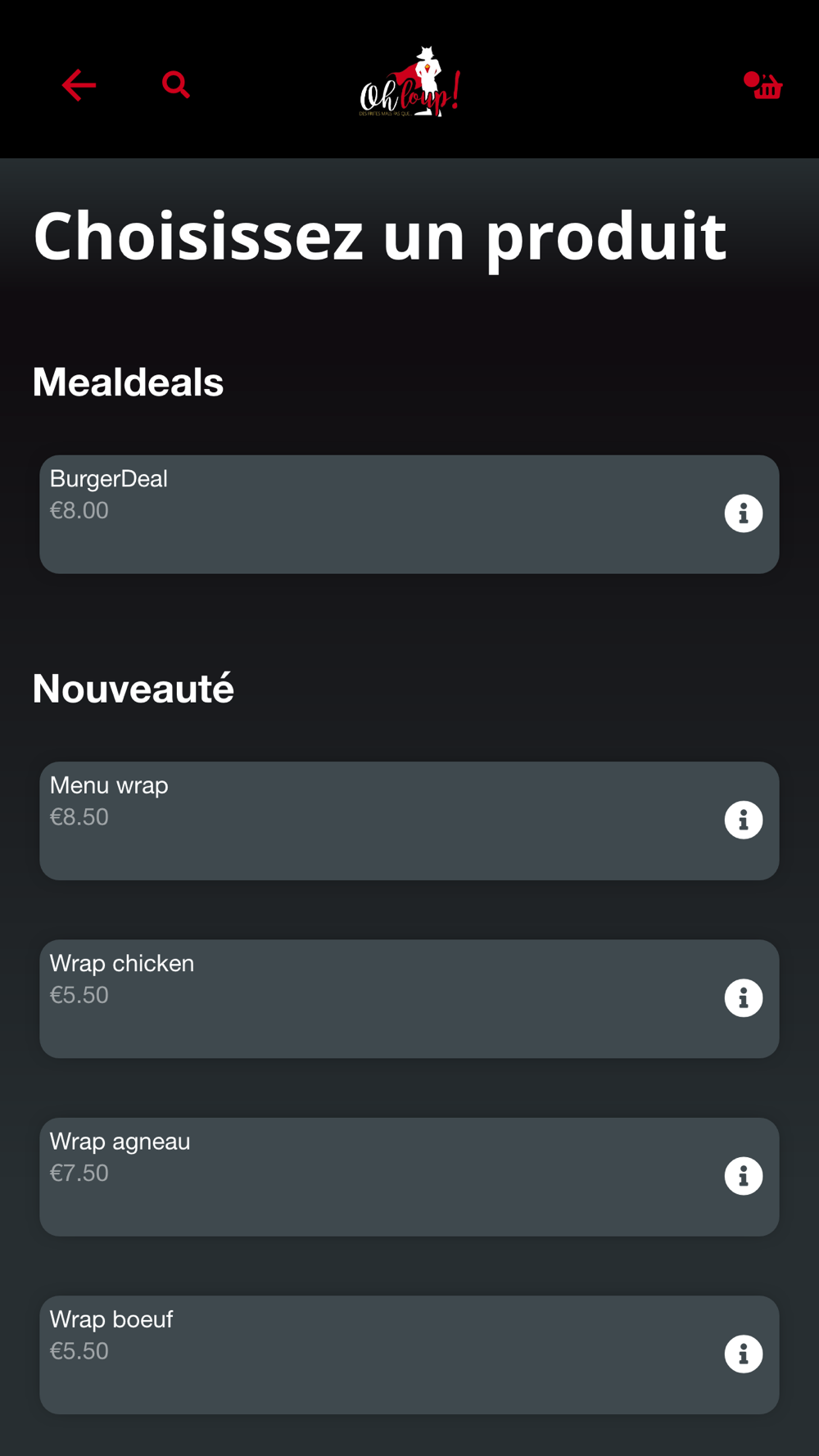See details via Wrap boeuf info icon
The width and height of the screenshot is (819, 1456).
click(744, 1354)
